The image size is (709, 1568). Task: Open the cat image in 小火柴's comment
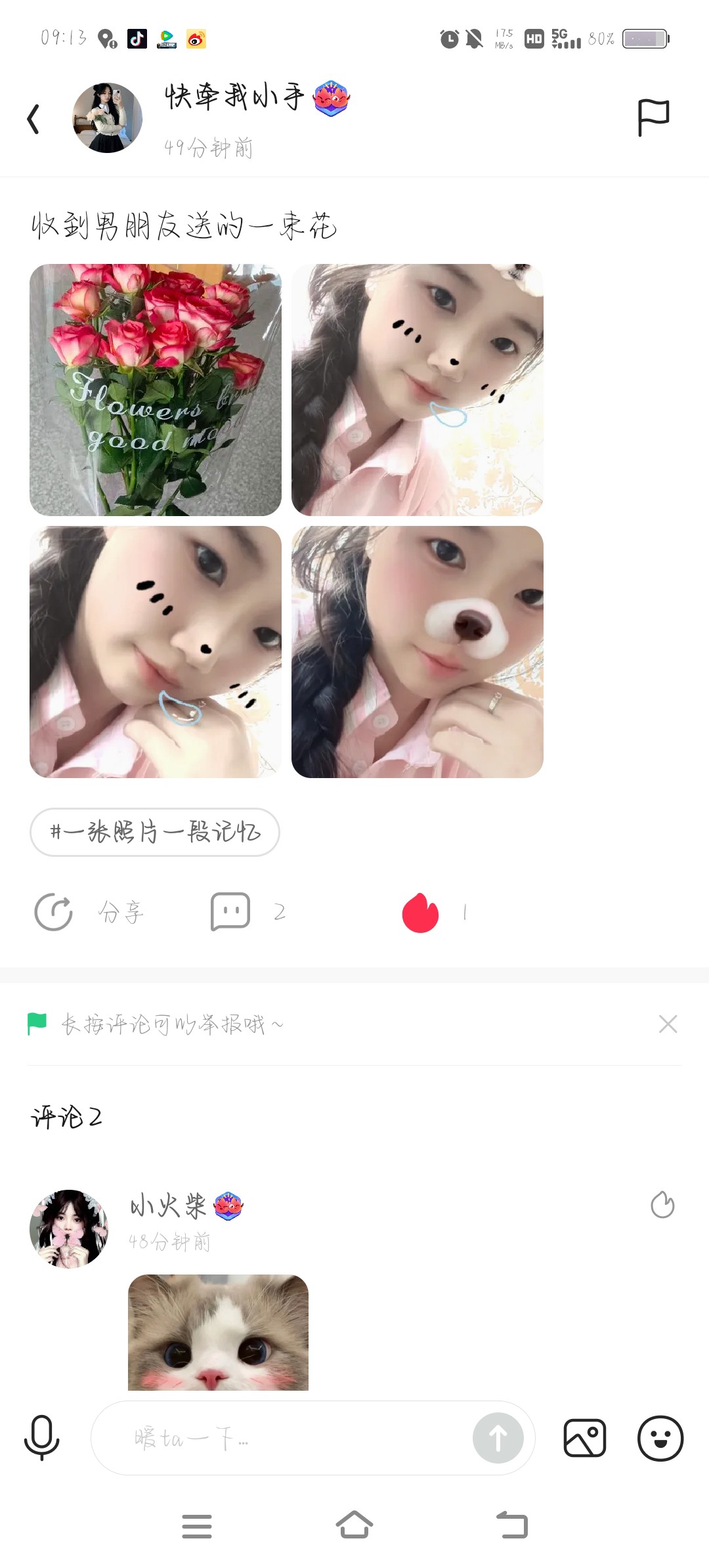pos(218,1332)
